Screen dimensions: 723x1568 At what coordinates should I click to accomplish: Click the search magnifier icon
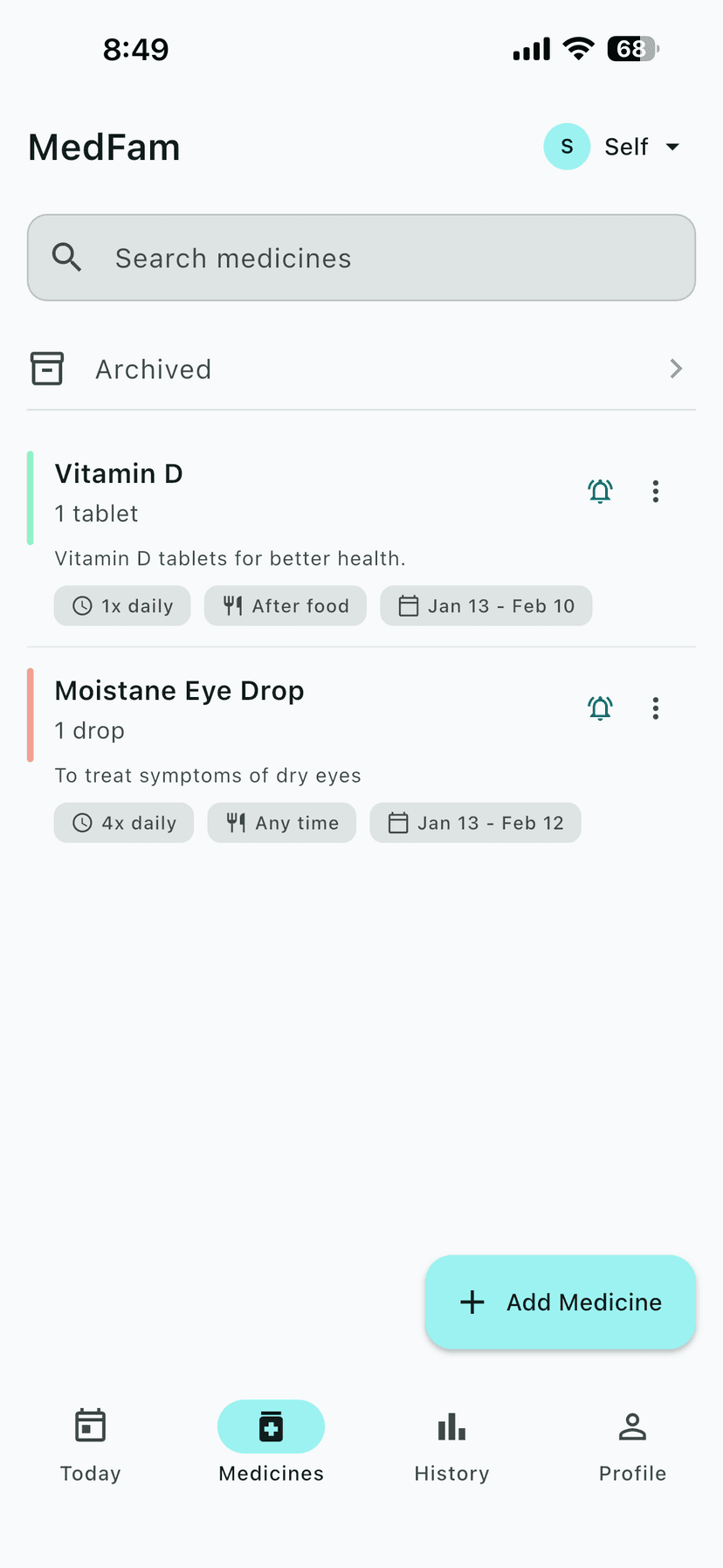pos(66,258)
